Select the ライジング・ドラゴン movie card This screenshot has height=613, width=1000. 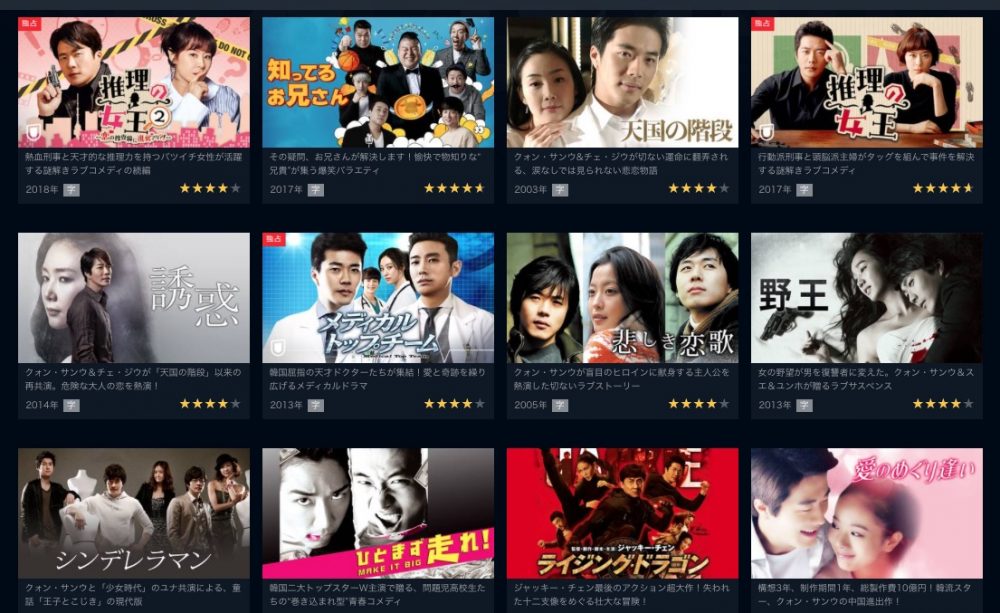(x=622, y=513)
